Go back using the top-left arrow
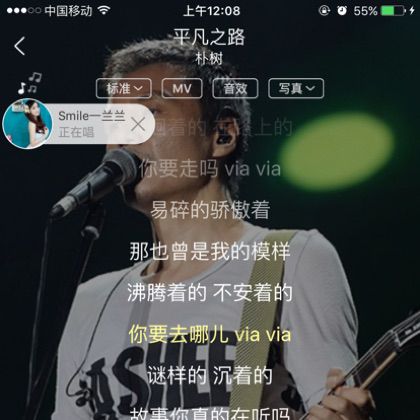420x420 pixels. pyautogui.click(x=20, y=46)
